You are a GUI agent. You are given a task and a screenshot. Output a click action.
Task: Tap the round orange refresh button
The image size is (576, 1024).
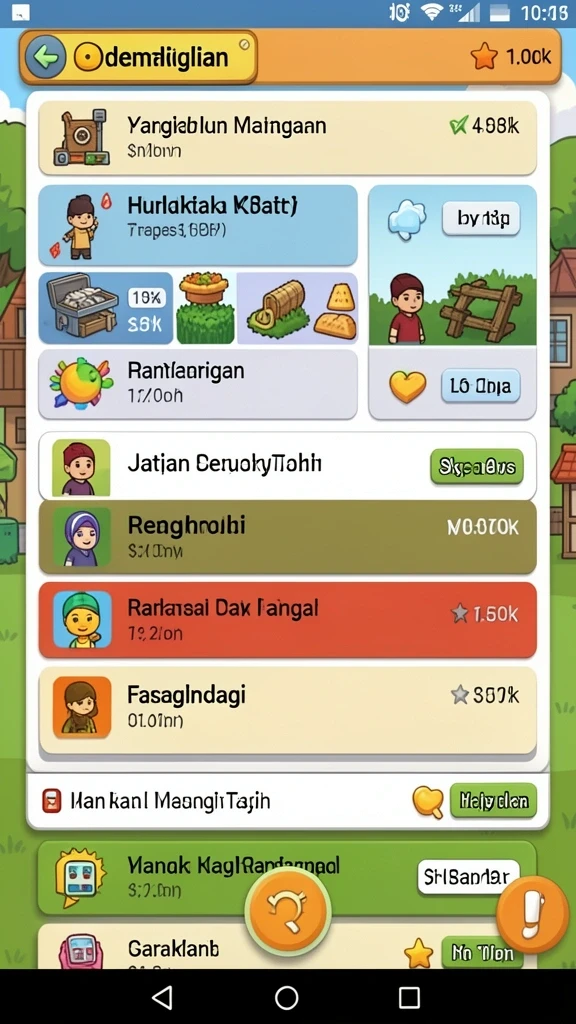point(288,910)
